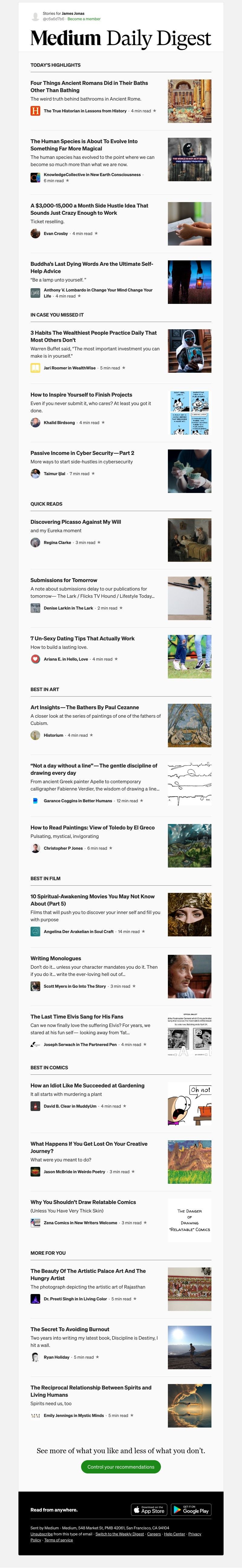View How to Inspire Yourself to Finish Projects
Viewport: 242px width, 1568px height.
coord(81,394)
